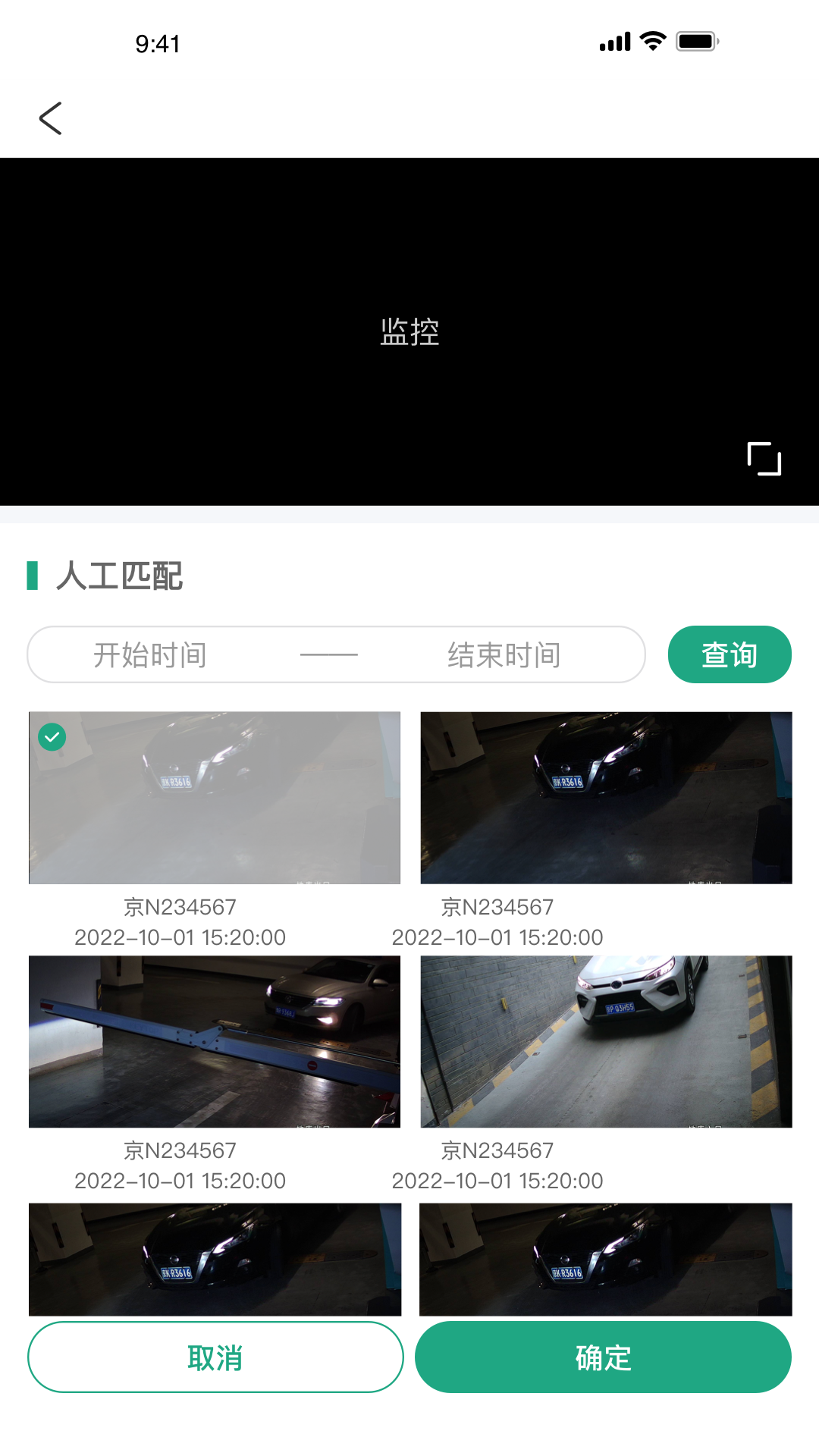
Task: Tap the green checkmark on the selected photo
Action: tap(52, 736)
